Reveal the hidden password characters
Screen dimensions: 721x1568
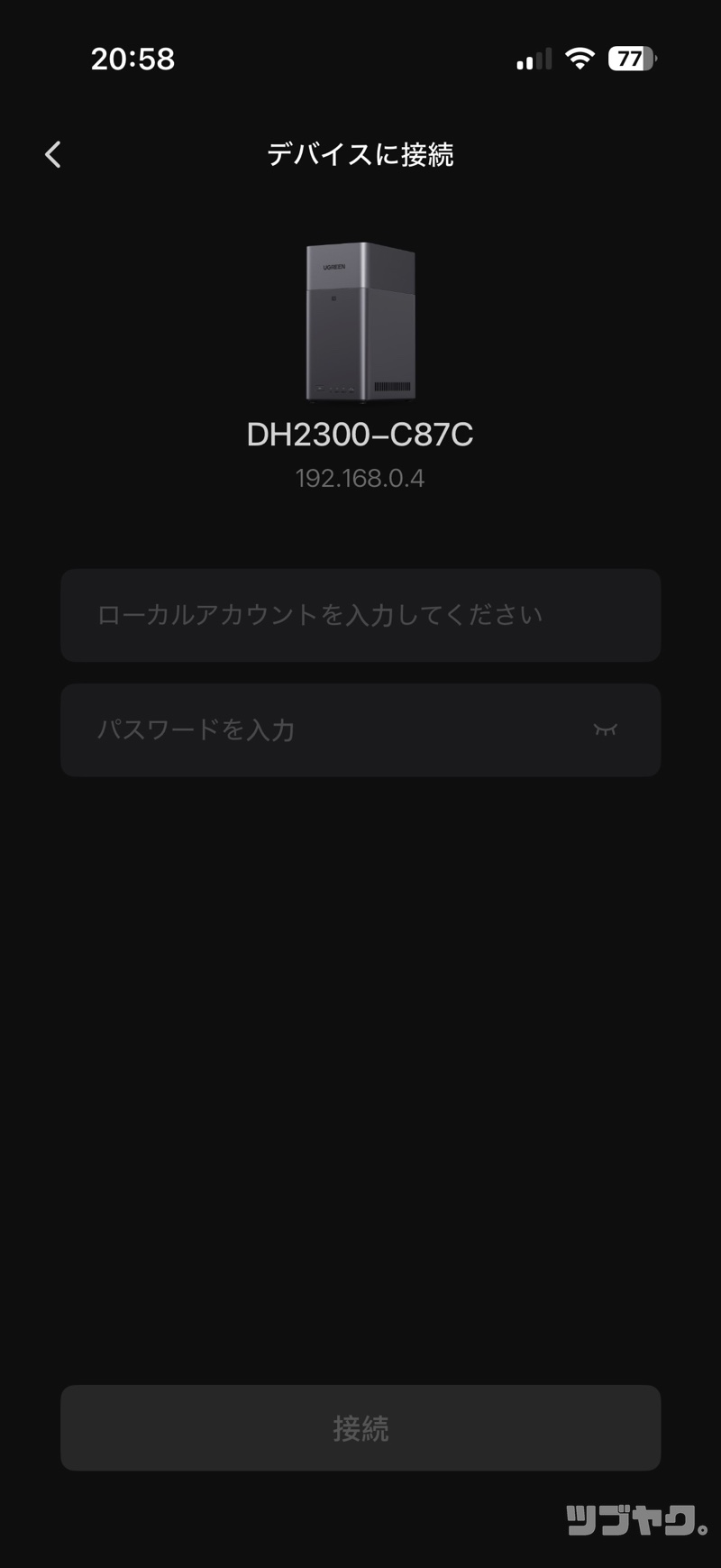[607, 730]
